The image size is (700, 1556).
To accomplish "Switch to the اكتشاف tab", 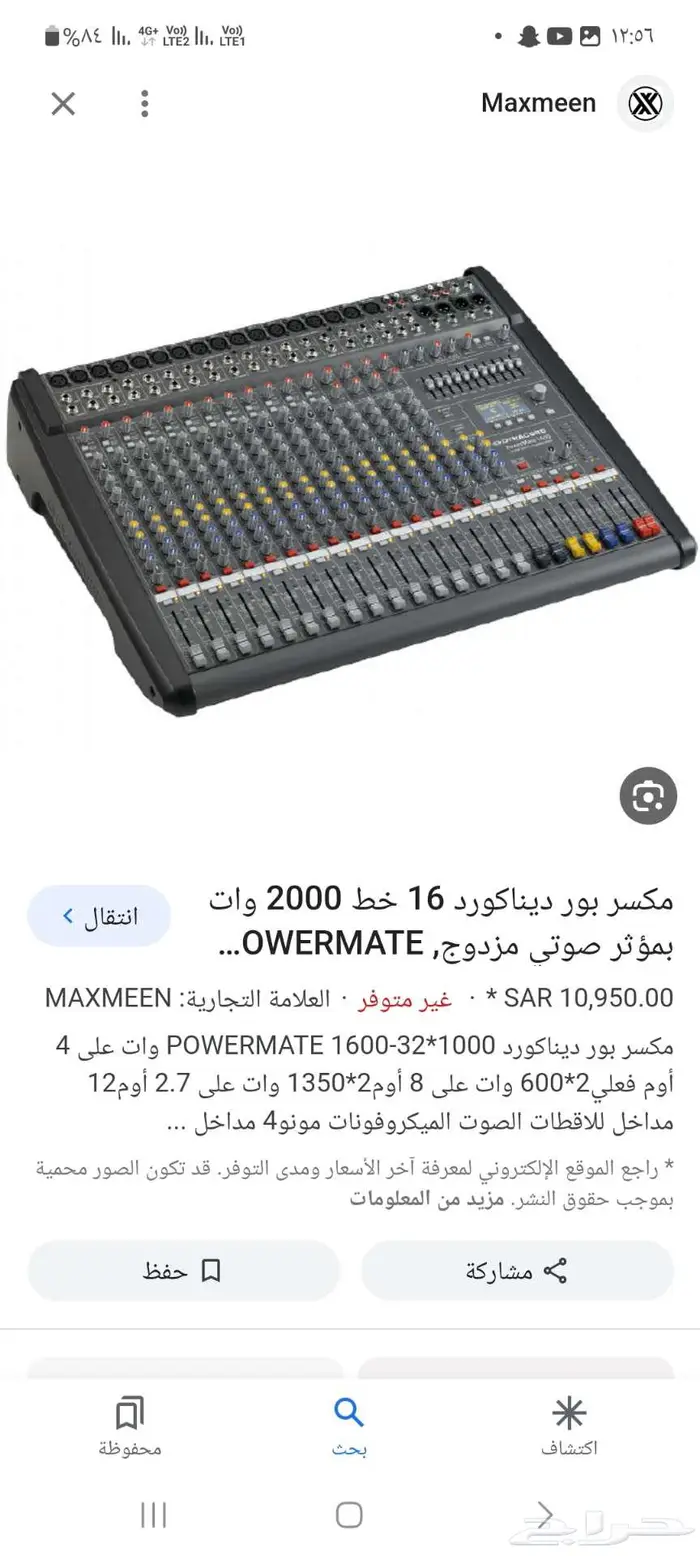I will point(569,1427).
